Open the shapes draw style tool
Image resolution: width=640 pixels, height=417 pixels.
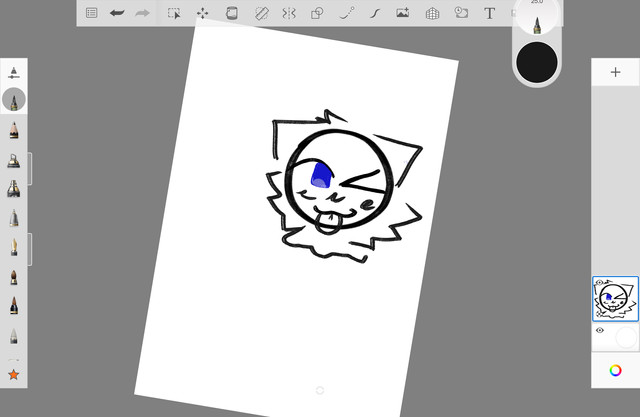click(x=317, y=13)
